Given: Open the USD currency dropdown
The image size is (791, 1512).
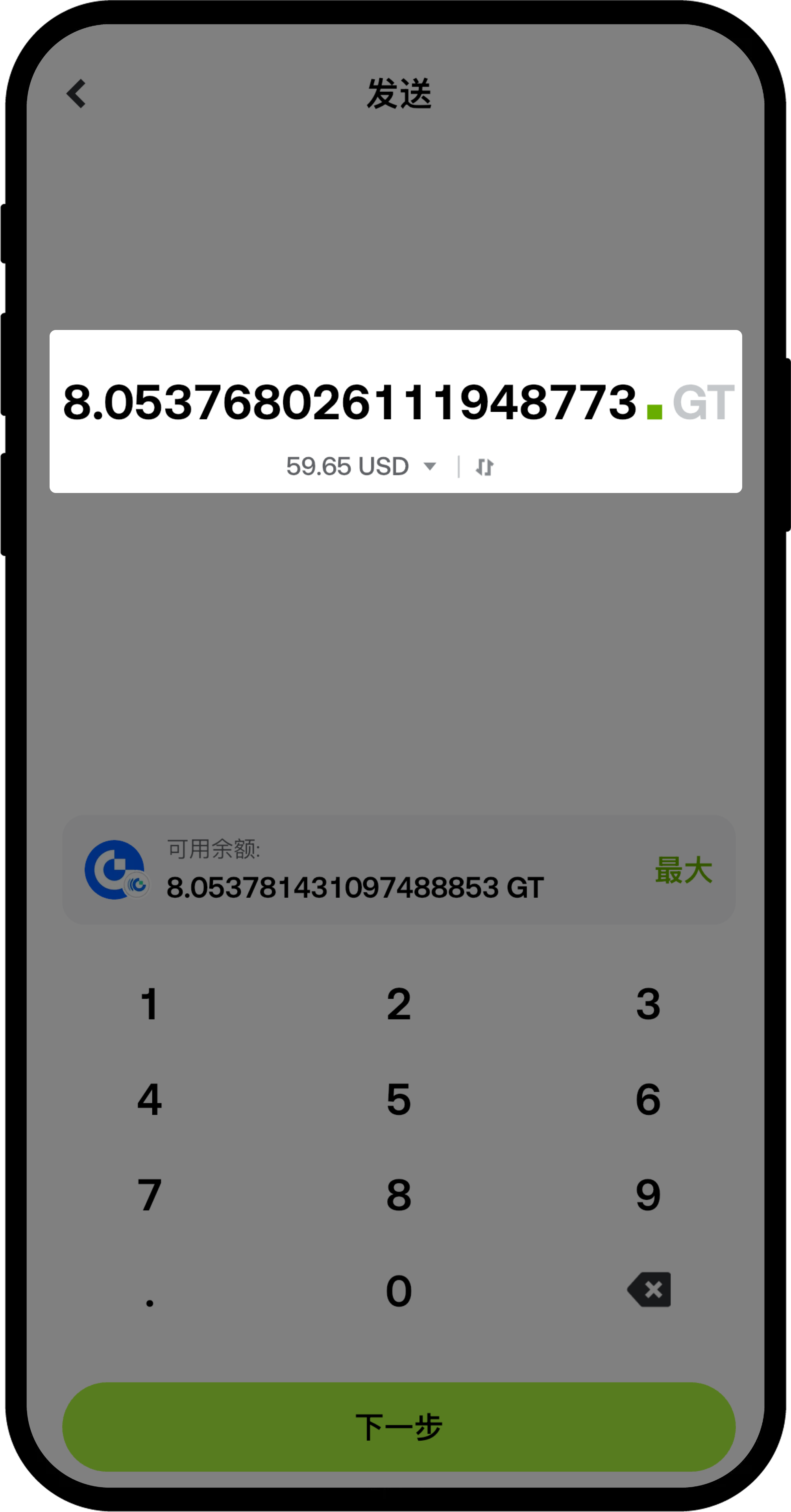Looking at the screenshot, I should pos(362,467).
